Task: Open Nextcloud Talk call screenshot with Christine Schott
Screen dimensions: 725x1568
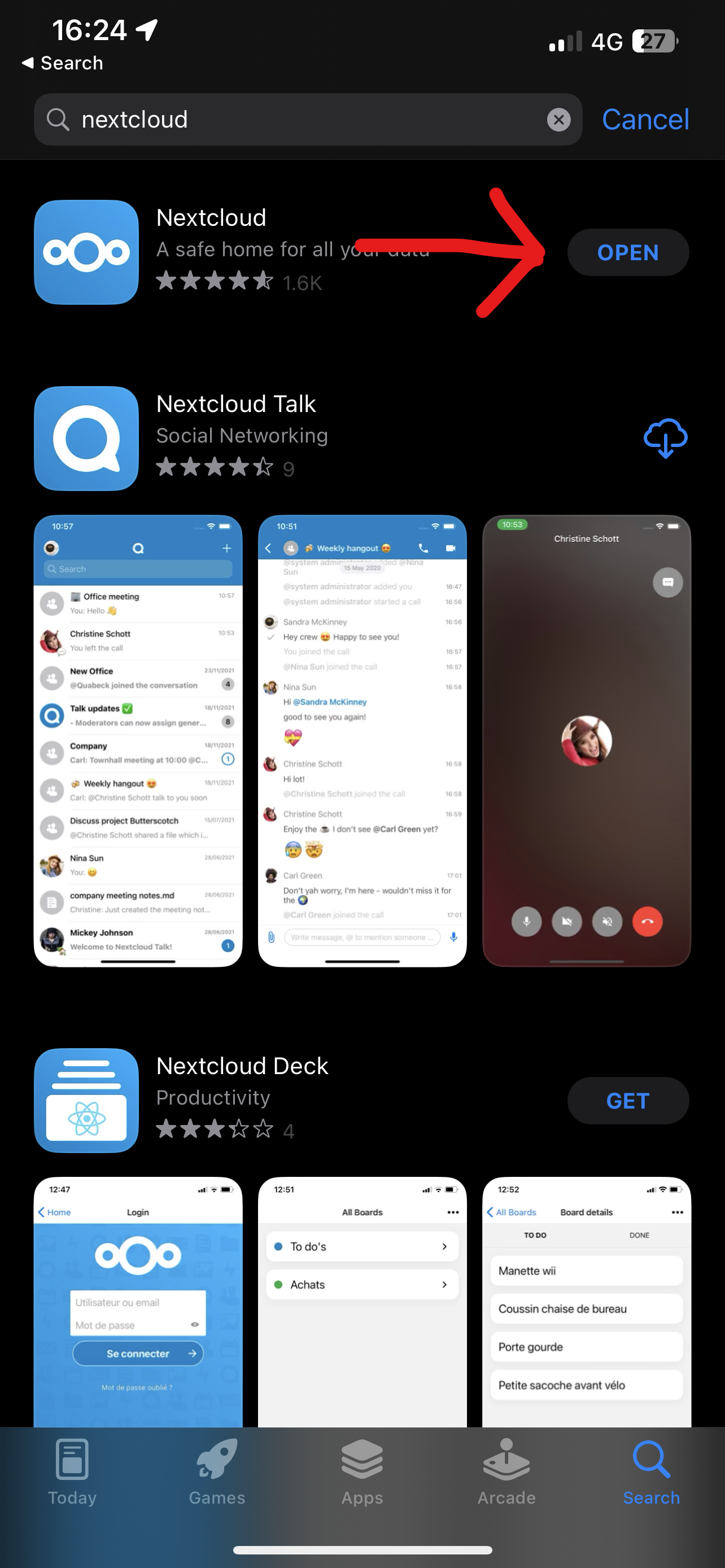Action: pyautogui.click(x=586, y=740)
